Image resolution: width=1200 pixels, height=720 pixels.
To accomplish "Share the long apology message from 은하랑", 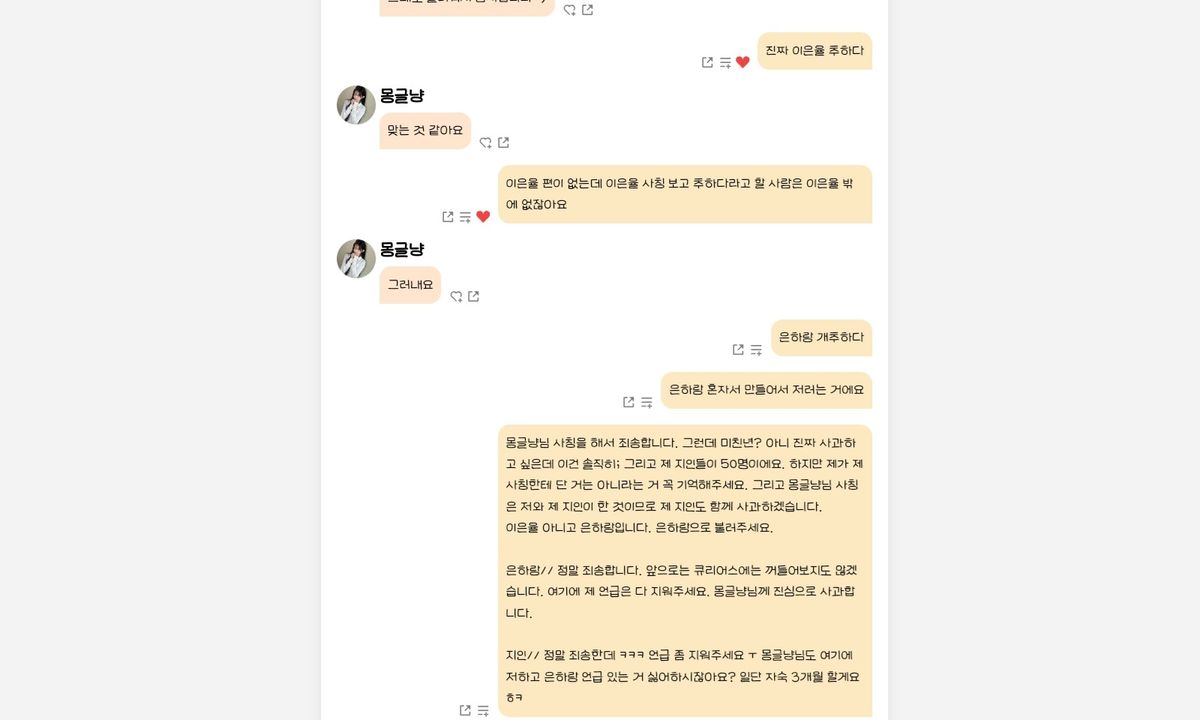I will tap(465, 710).
